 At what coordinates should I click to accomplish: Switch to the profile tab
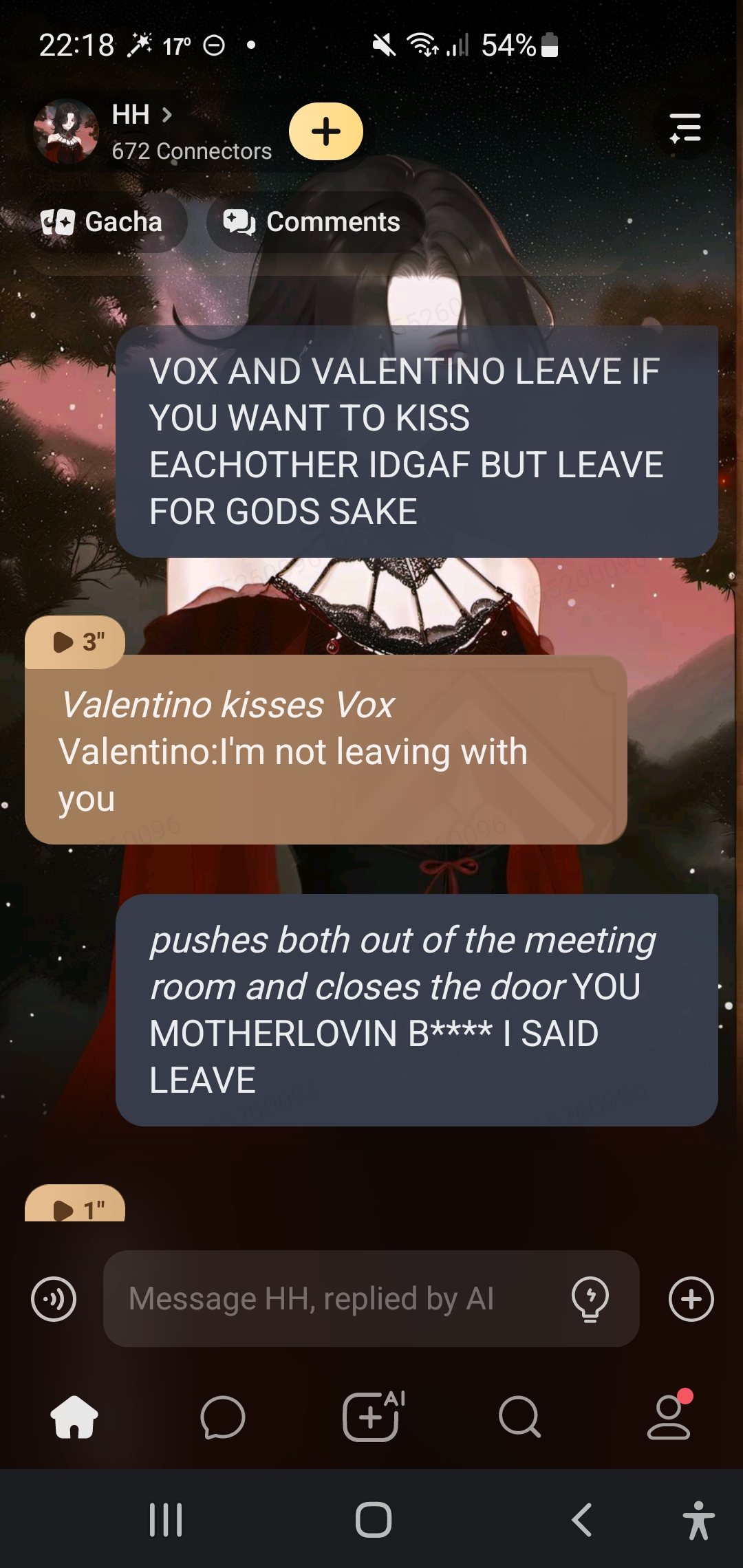(x=669, y=1417)
